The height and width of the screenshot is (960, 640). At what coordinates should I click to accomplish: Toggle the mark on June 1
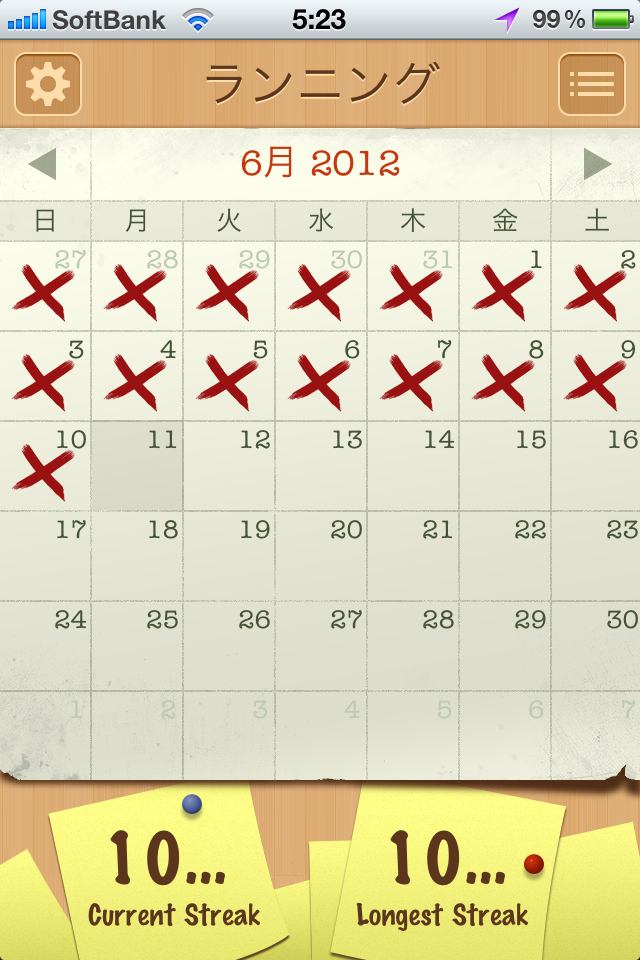point(505,286)
